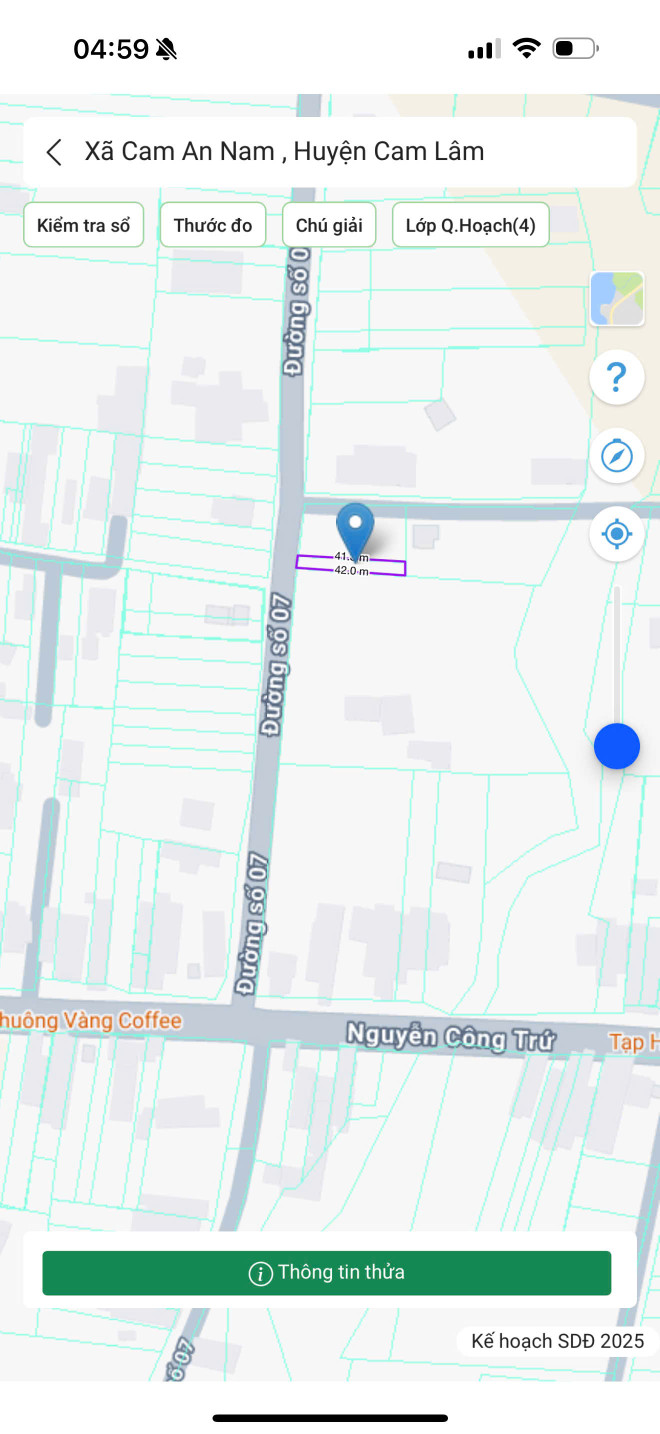
Task: Select the Thước đo measuring tool
Action: pos(213,225)
